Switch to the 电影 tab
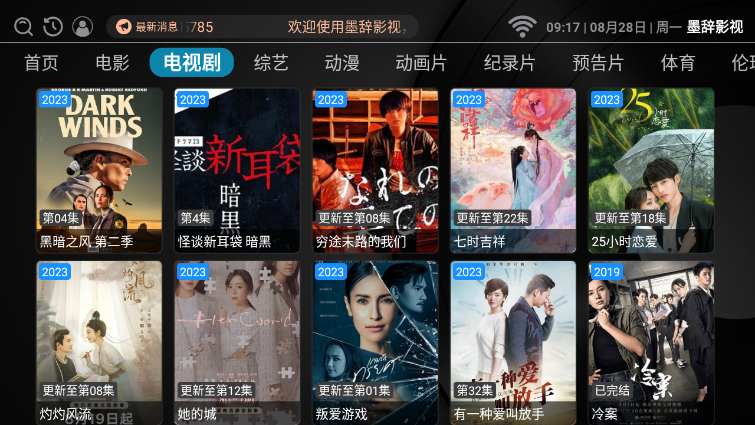This screenshot has width=755, height=425. point(112,63)
